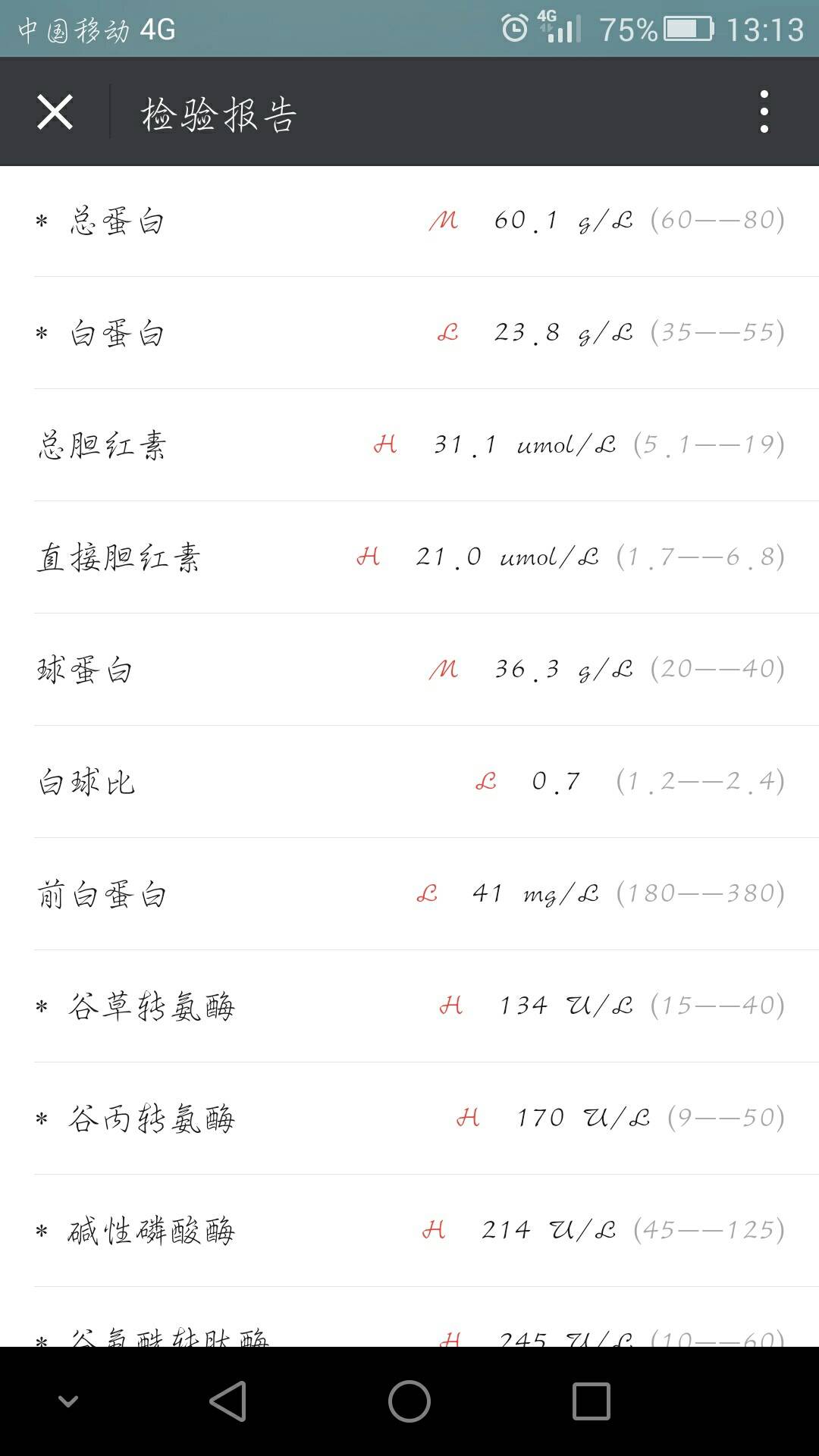Image resolution: width=819 pixels, height=1456 pixels.
Task: Go back using the system back button
Action: pyautogui.click(x=228, y=1401)
